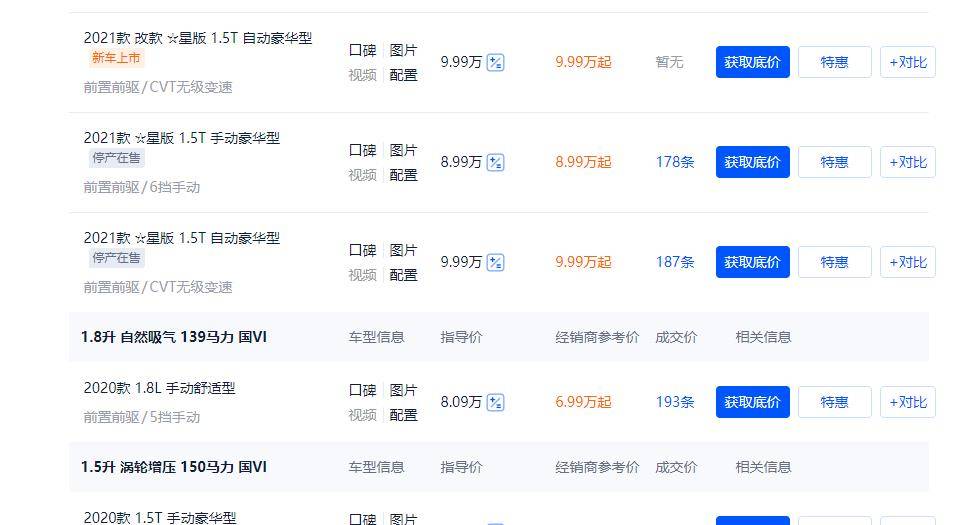Open 8.99万起 dealer reference price
Screen dimensions: 955x525
pyautogui.click(x=583, y=162)
